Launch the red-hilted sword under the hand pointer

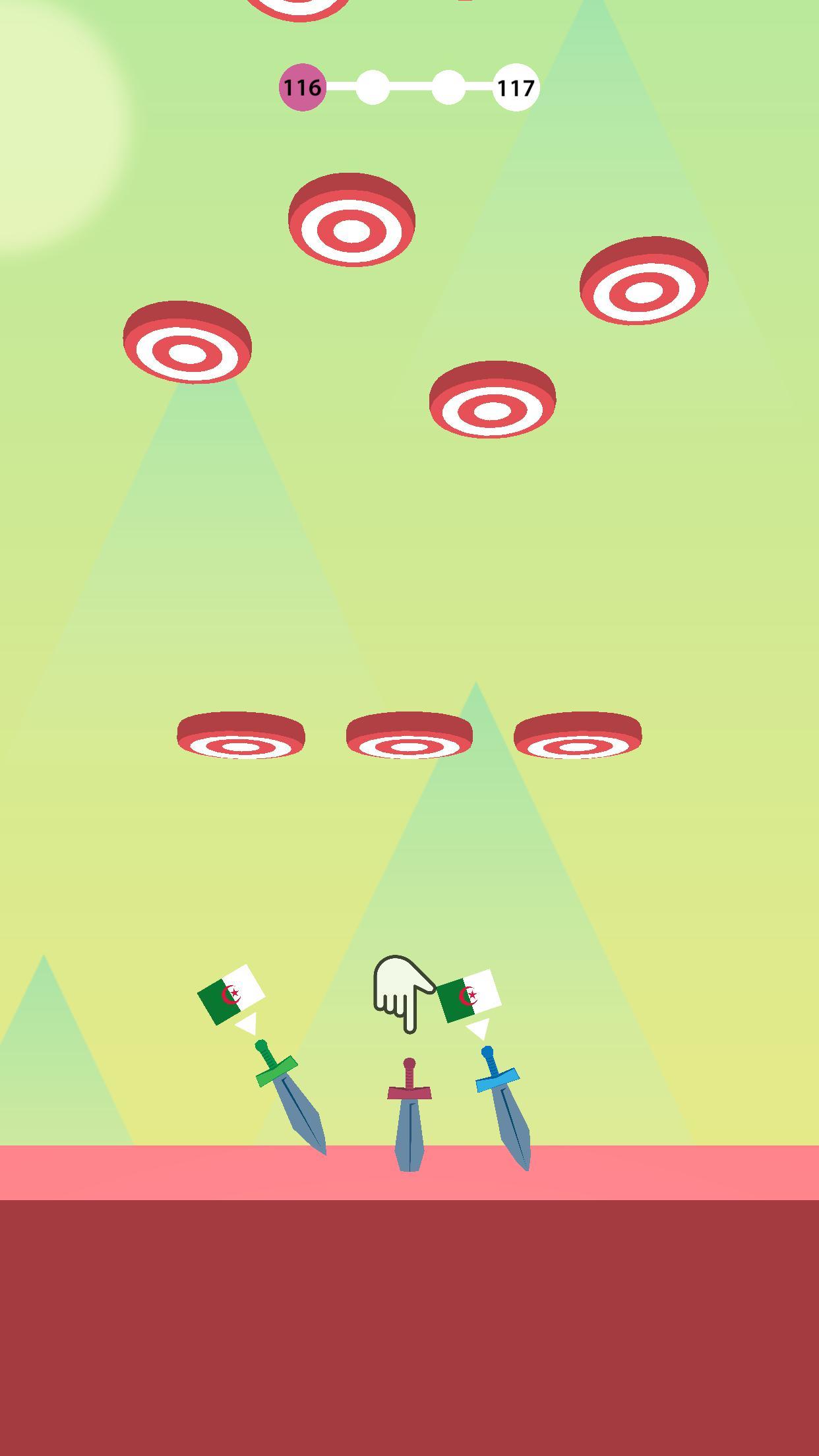(409, 1116)
